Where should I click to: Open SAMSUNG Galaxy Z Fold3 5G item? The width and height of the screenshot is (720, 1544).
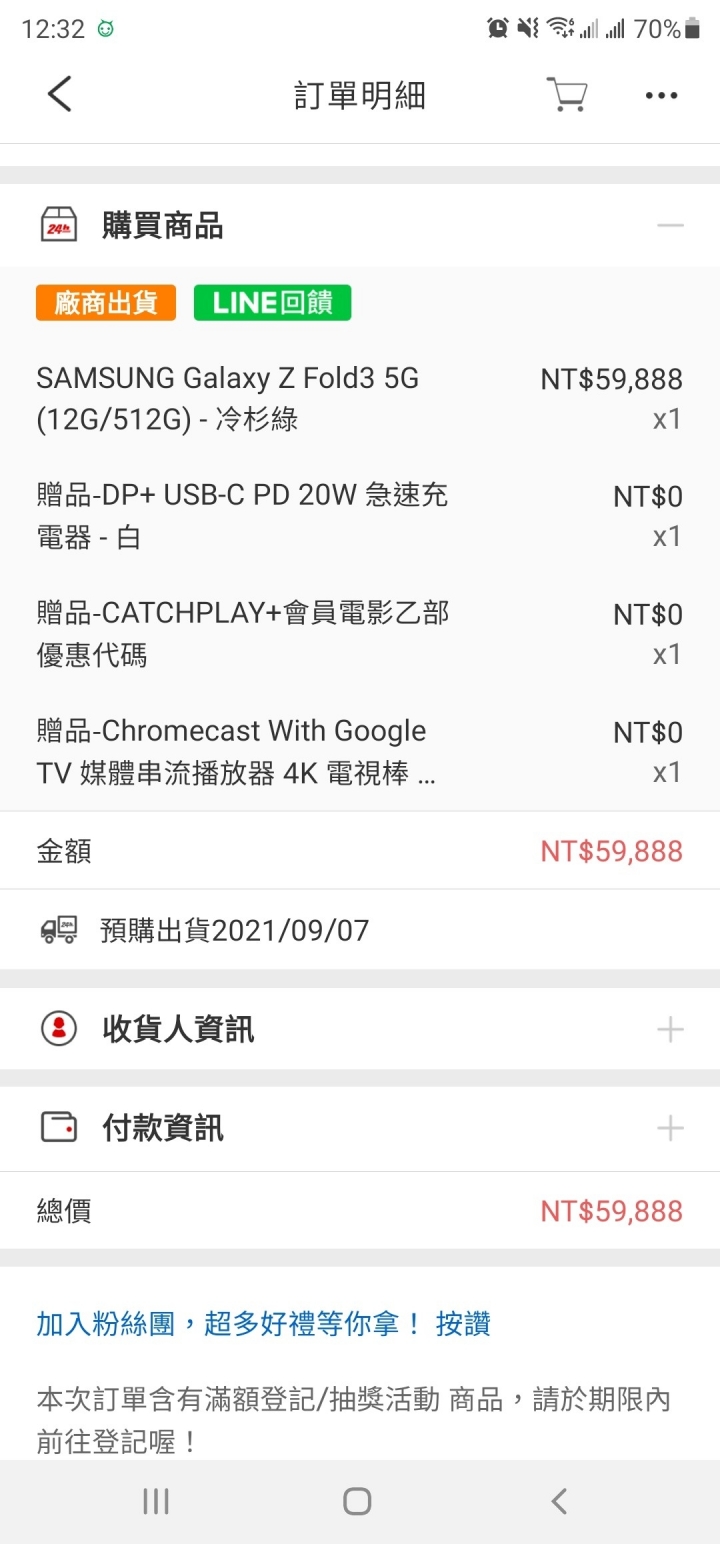360,399
